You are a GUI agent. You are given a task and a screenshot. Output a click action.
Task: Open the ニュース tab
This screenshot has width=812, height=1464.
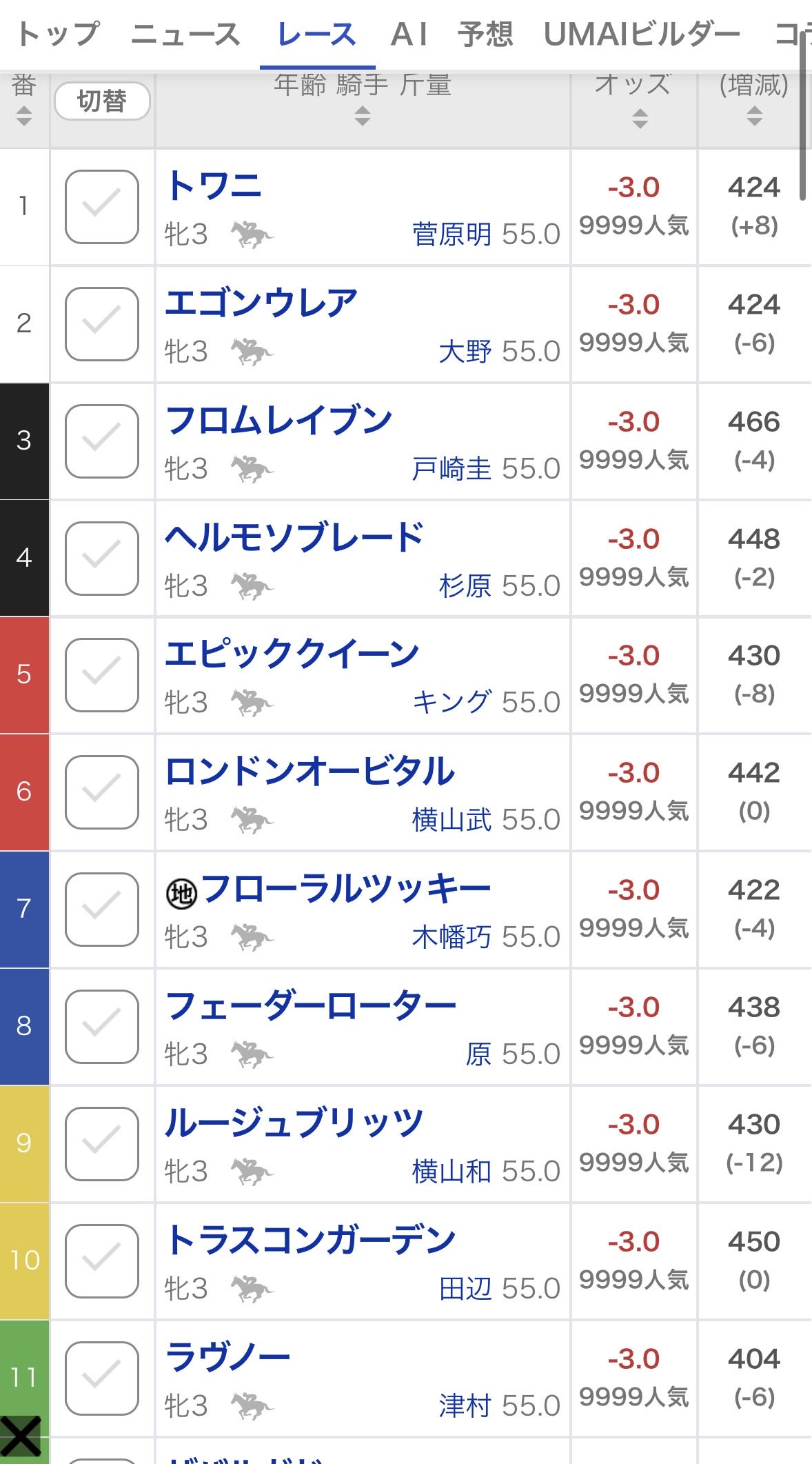185,34
